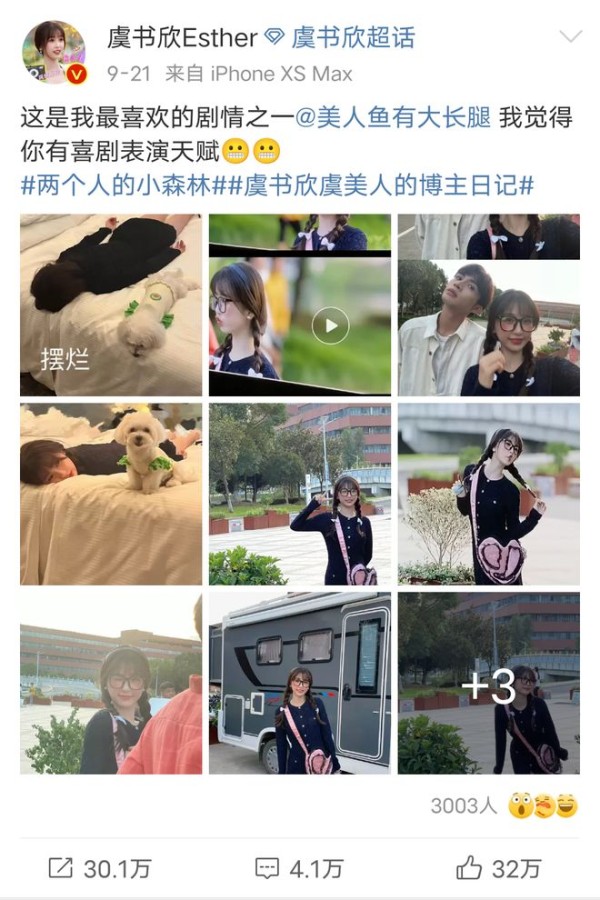600x900 pixels.
Task: Open photo with pink heart bag
Action: pyautogui.click(x=488, y=494)
